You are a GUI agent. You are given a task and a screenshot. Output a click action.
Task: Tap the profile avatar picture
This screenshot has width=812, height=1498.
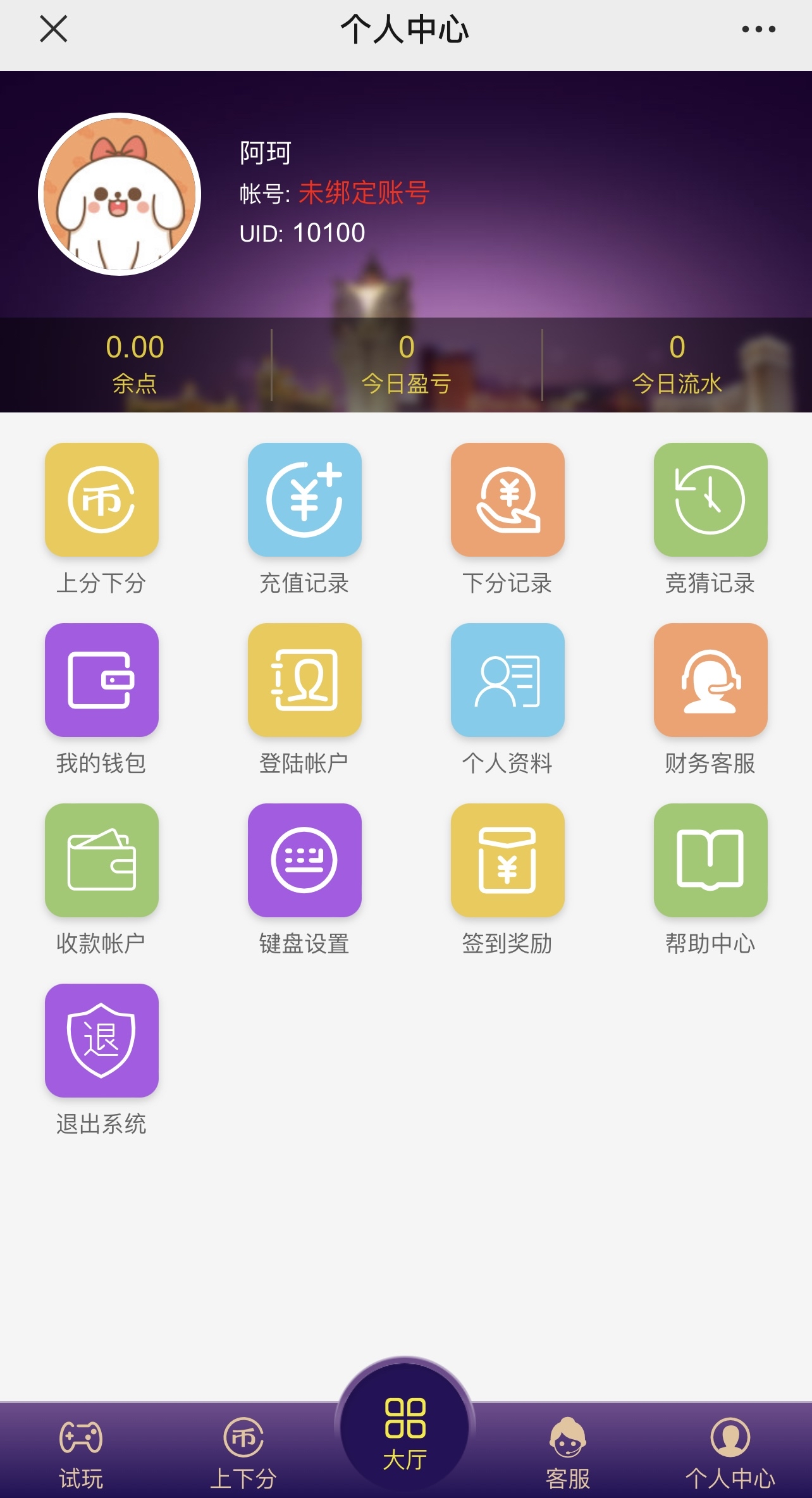pos(120,194)
